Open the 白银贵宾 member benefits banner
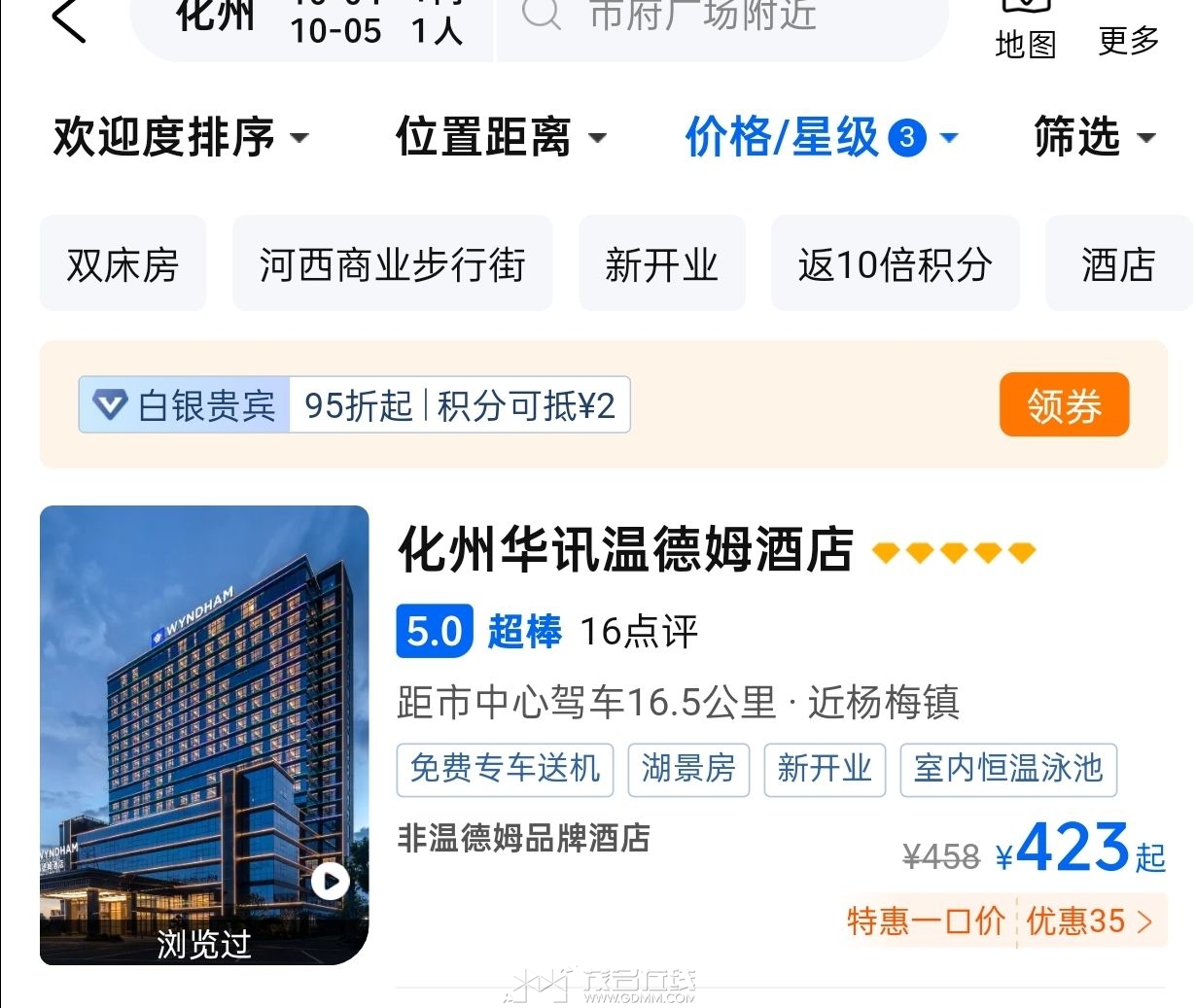The height and width of the screenshot is (1008, 1196). click(354, 405)
